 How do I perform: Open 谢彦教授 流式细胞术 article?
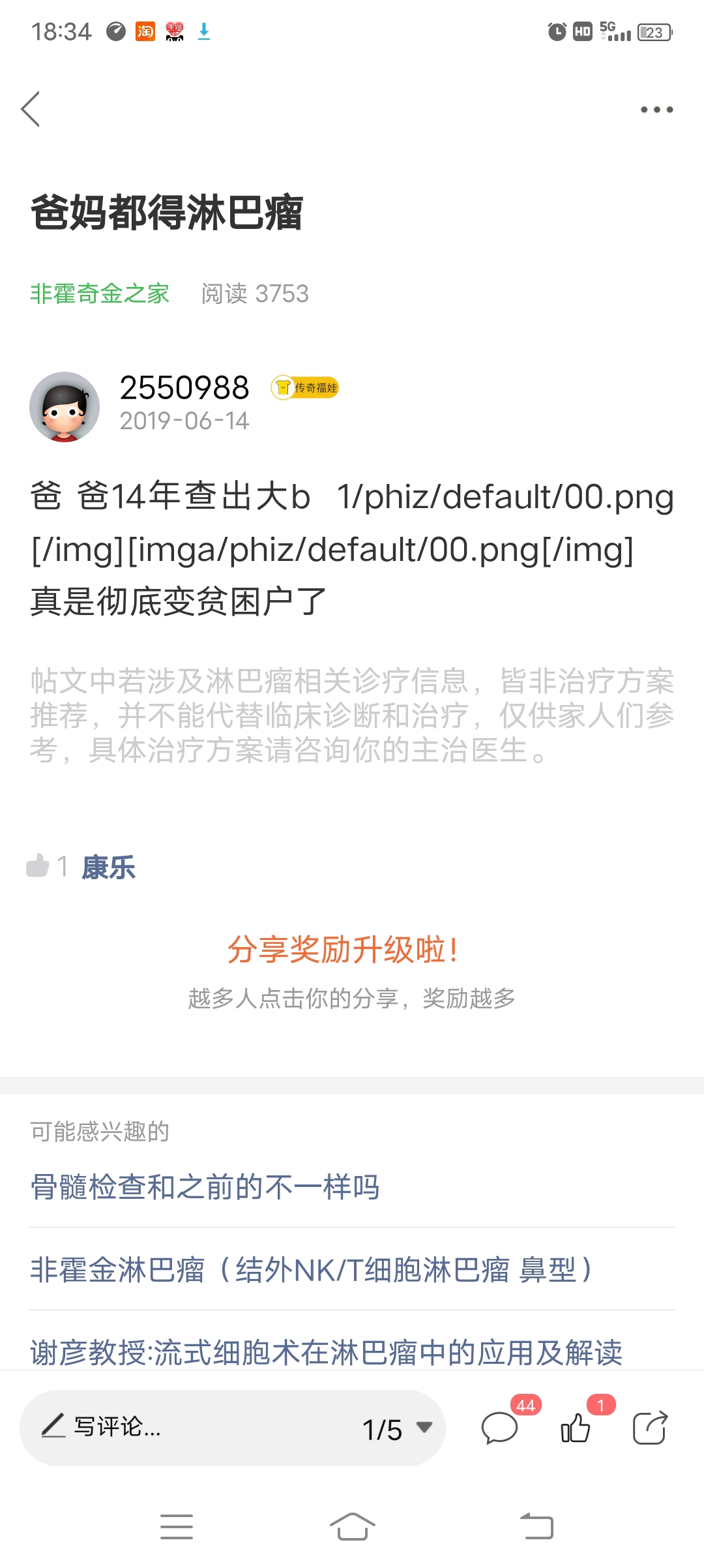click(x=326, y=1352)
